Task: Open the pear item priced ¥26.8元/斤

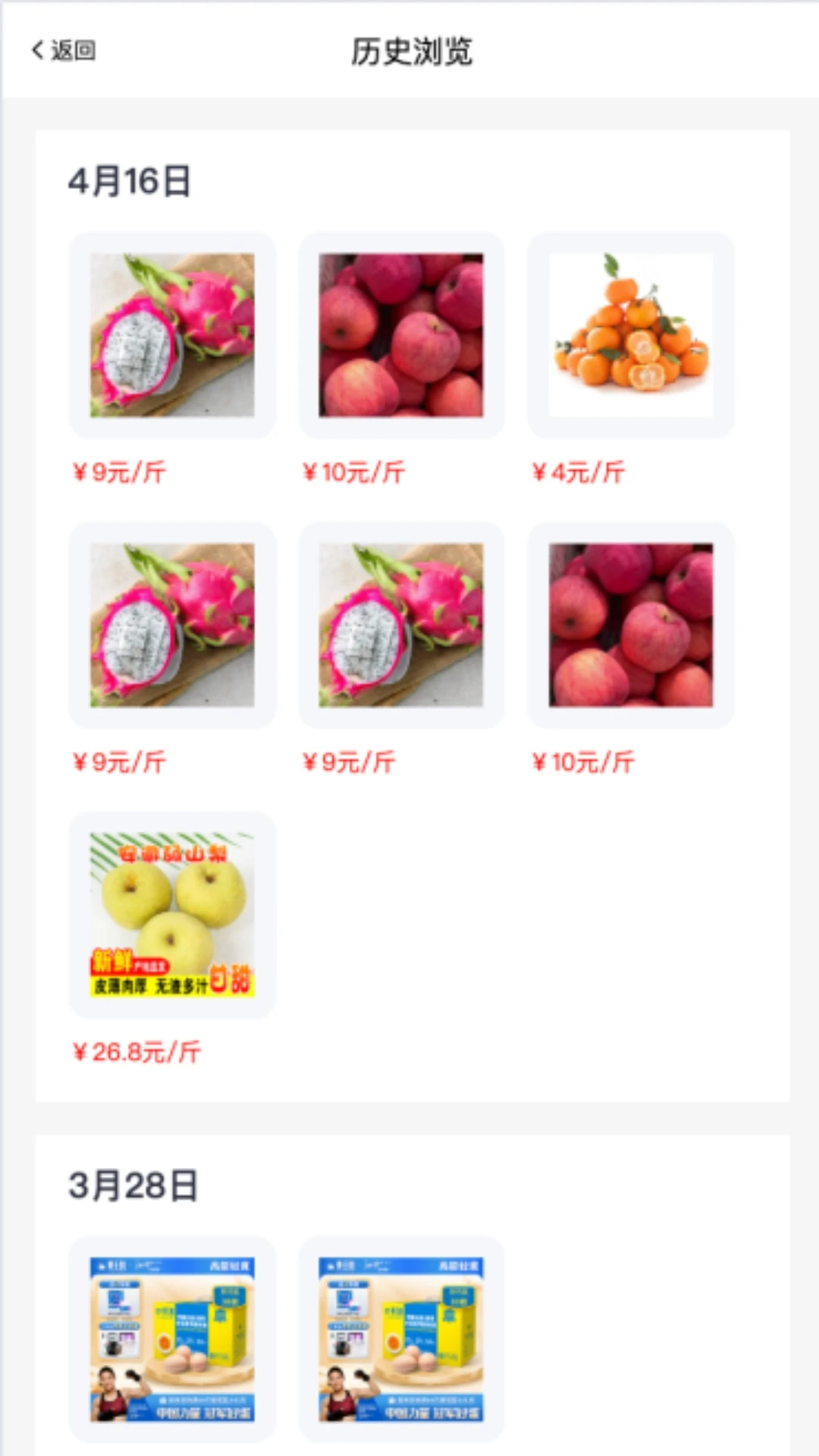Action: [x=172, y=915]
